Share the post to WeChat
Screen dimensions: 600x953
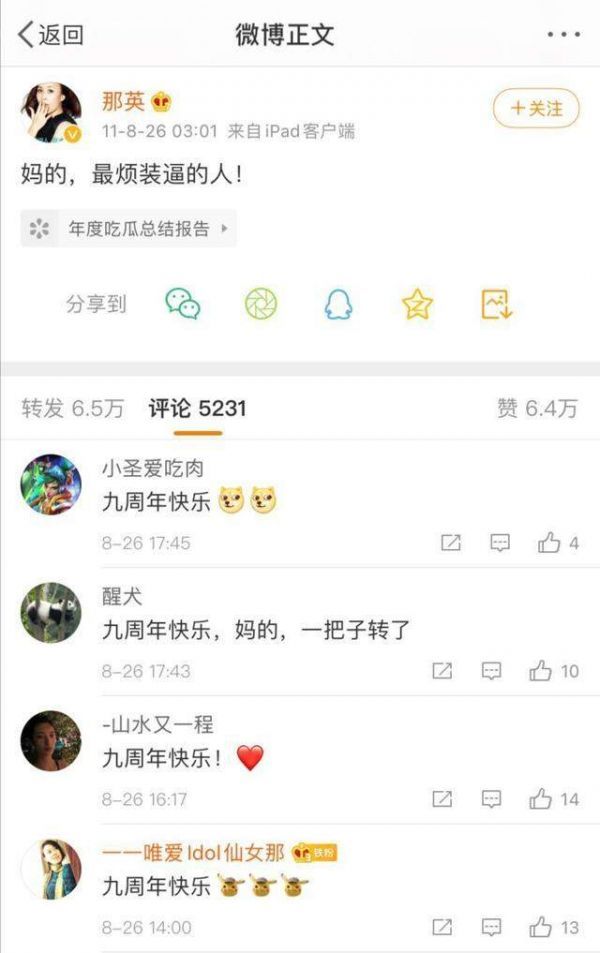click(x=183, y=304)
